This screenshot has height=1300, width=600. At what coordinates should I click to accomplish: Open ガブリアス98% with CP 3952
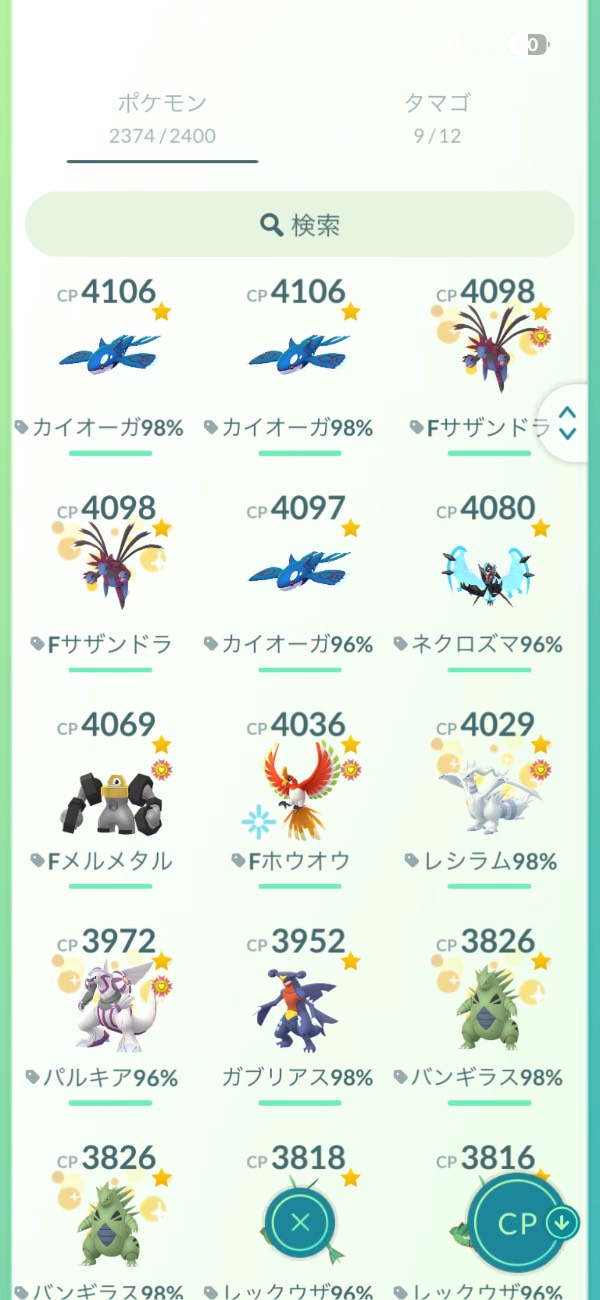300,1005
